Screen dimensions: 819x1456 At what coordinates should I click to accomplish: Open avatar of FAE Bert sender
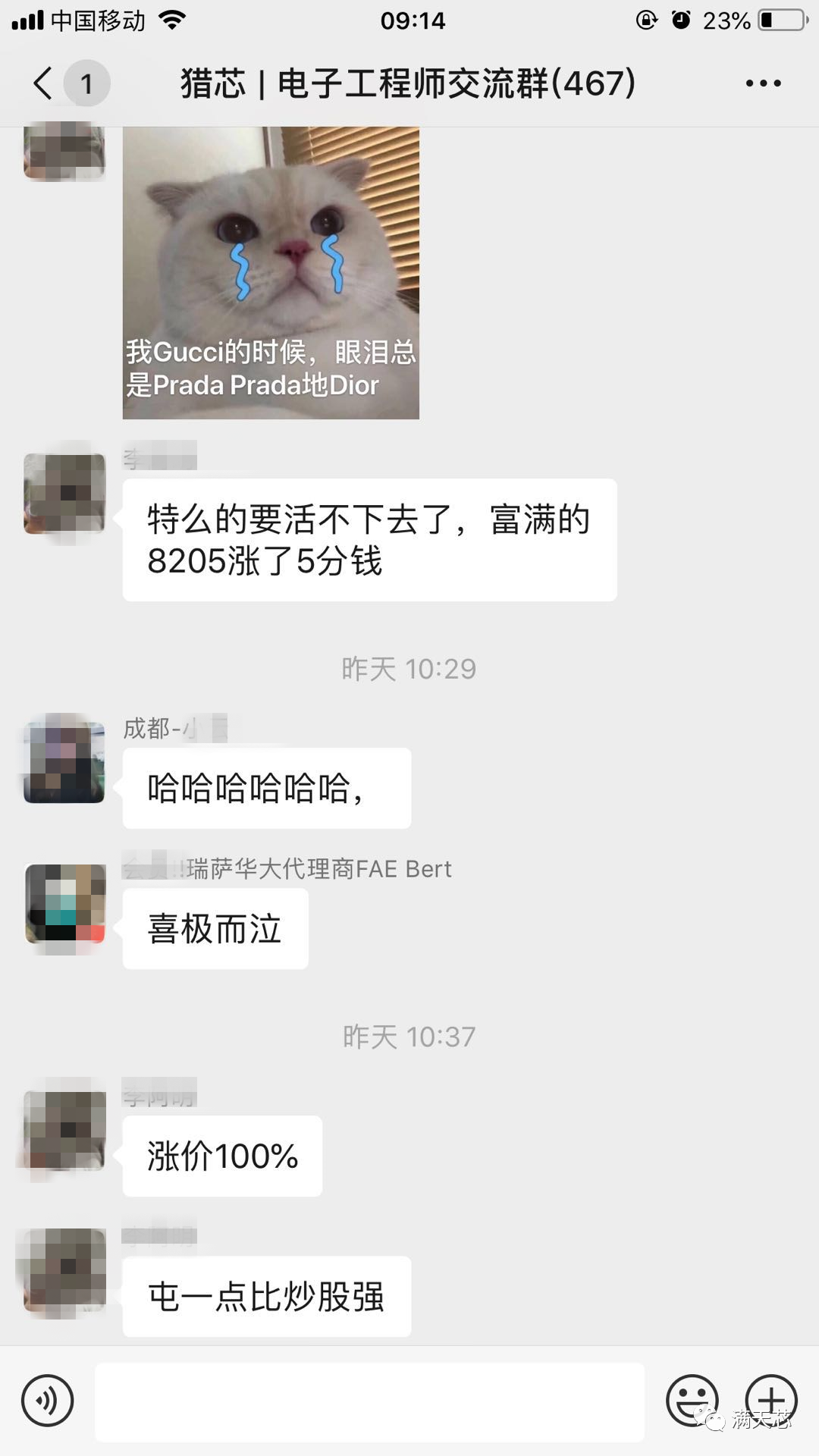[x=65, y=903]
